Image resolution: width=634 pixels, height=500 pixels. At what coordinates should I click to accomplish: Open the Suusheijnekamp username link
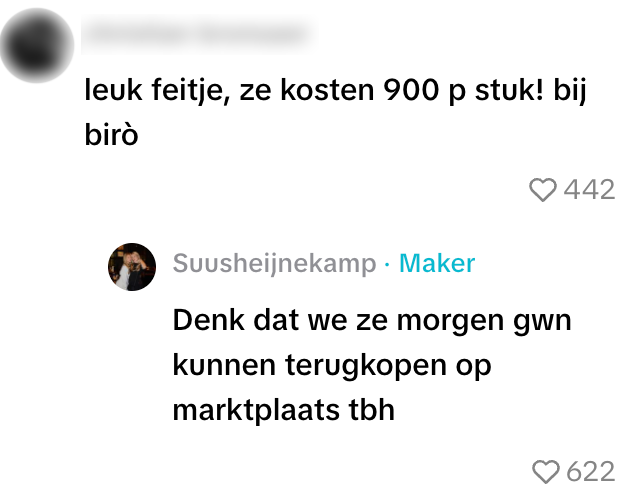275,264
